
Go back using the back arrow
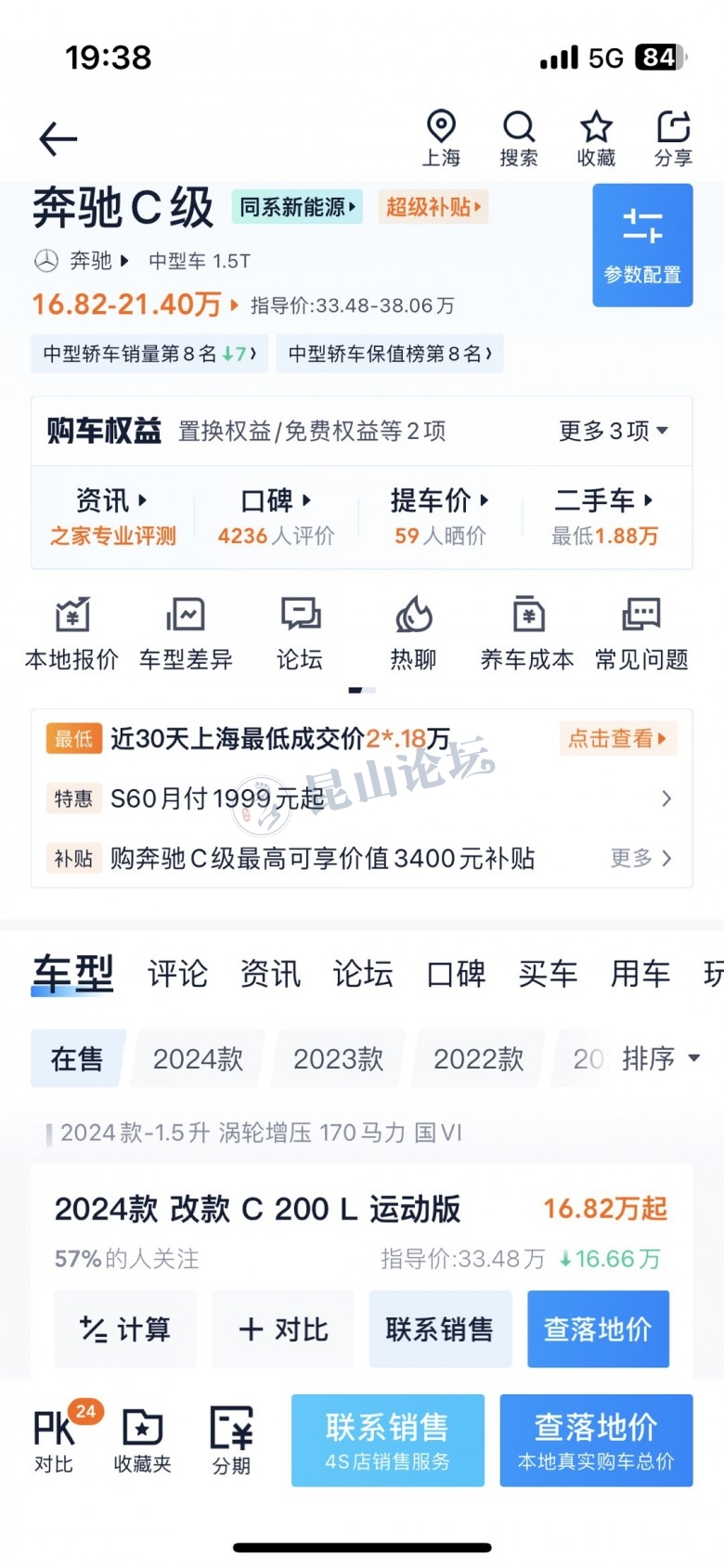[58, 139]
